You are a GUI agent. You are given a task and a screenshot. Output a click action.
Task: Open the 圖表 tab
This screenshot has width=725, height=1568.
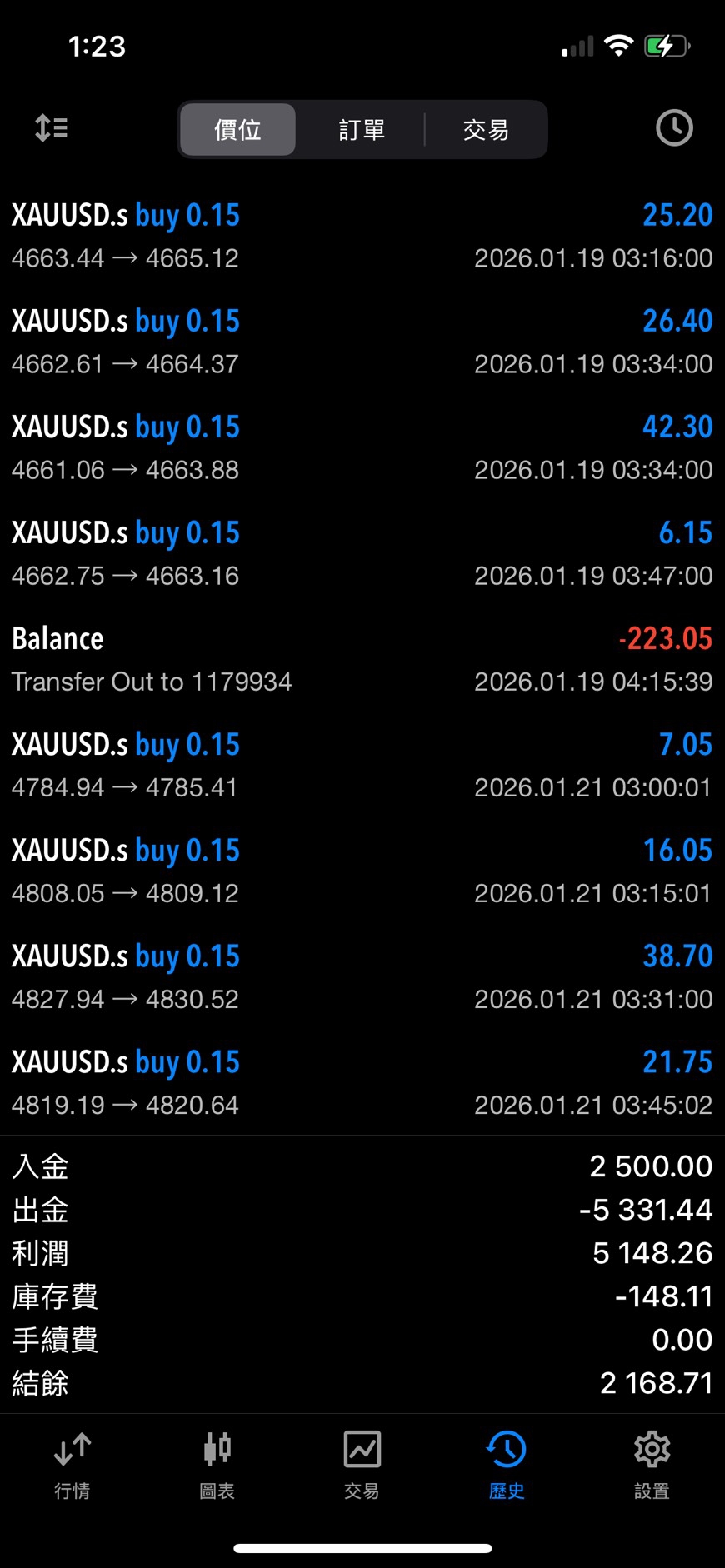pos(217,1465)
